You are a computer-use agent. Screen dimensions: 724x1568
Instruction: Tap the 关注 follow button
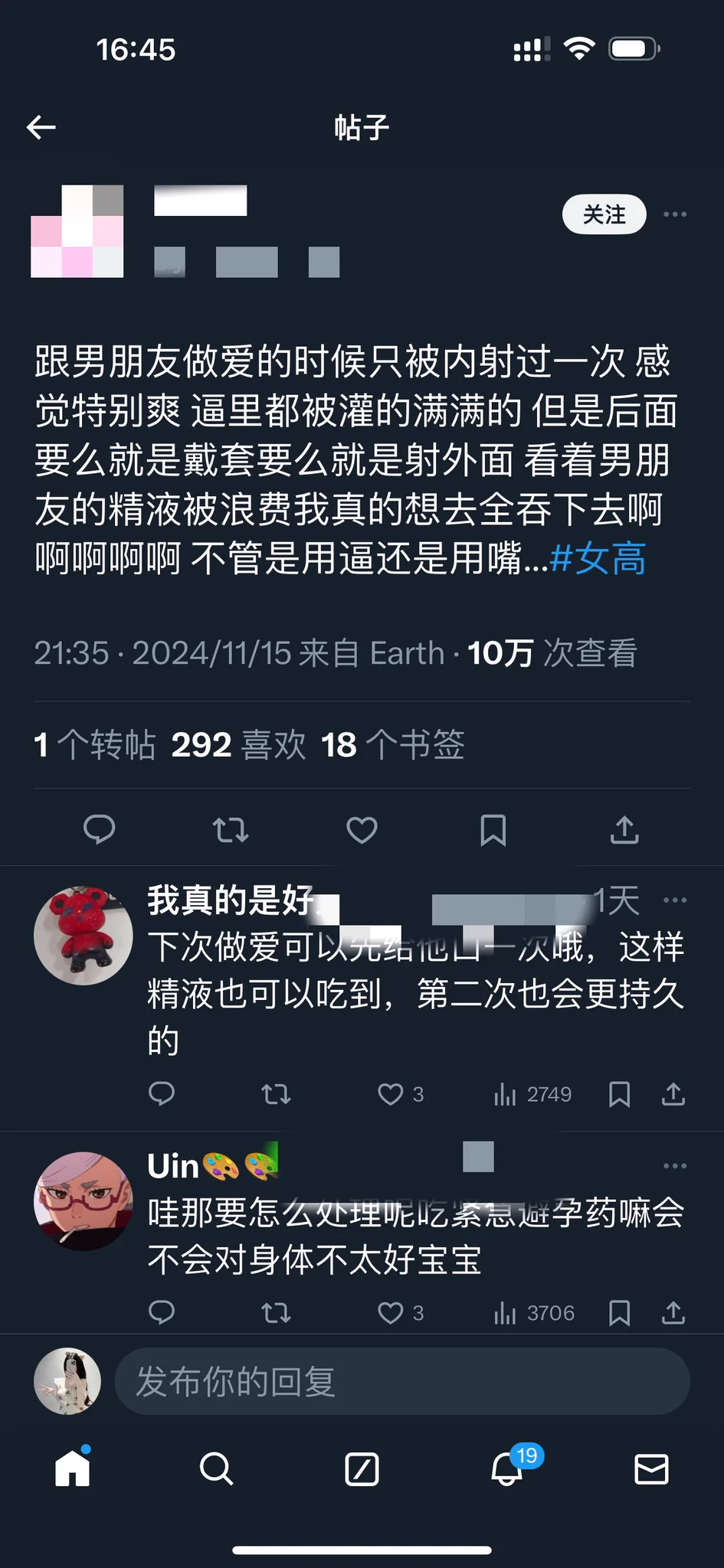coord(604,214)
